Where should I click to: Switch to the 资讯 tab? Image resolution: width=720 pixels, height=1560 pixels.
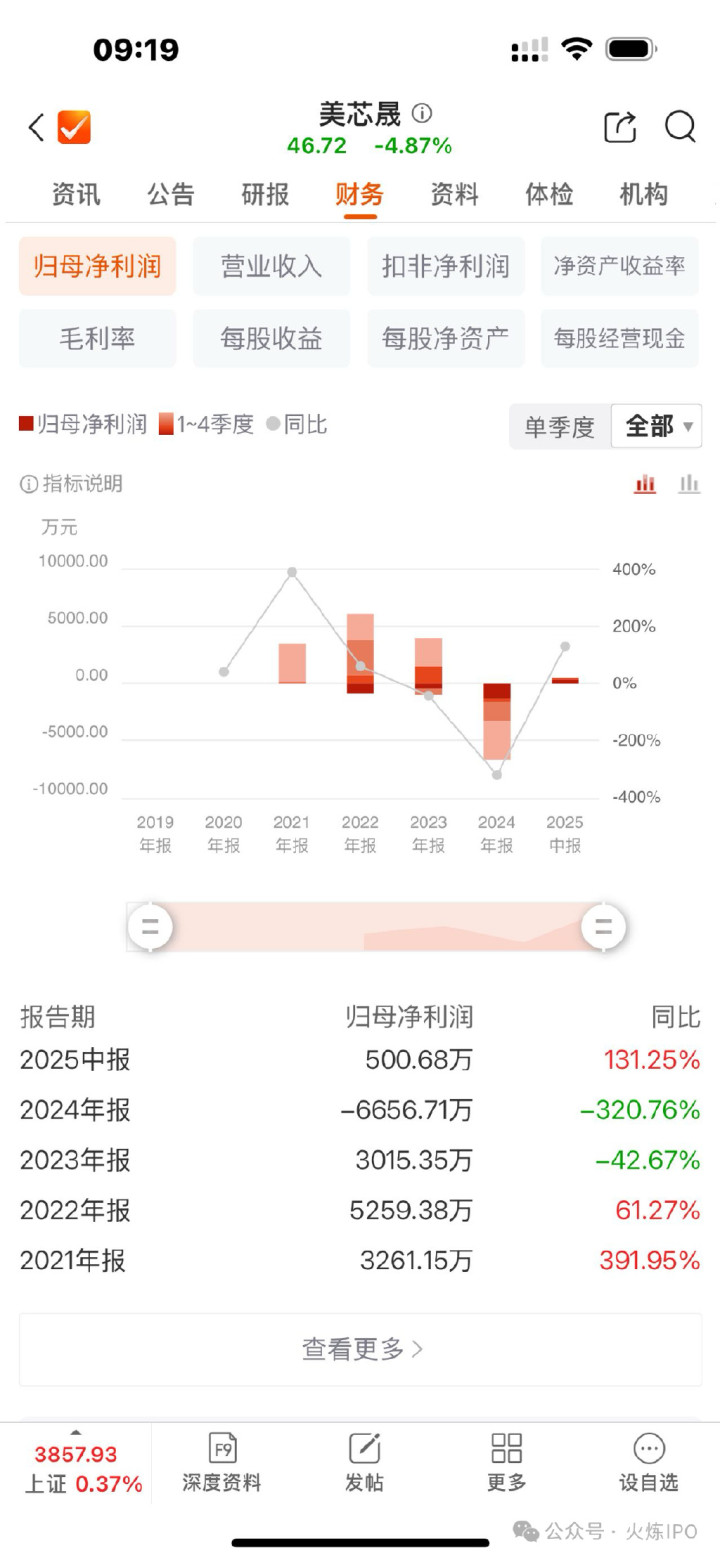tap(76, 194)
